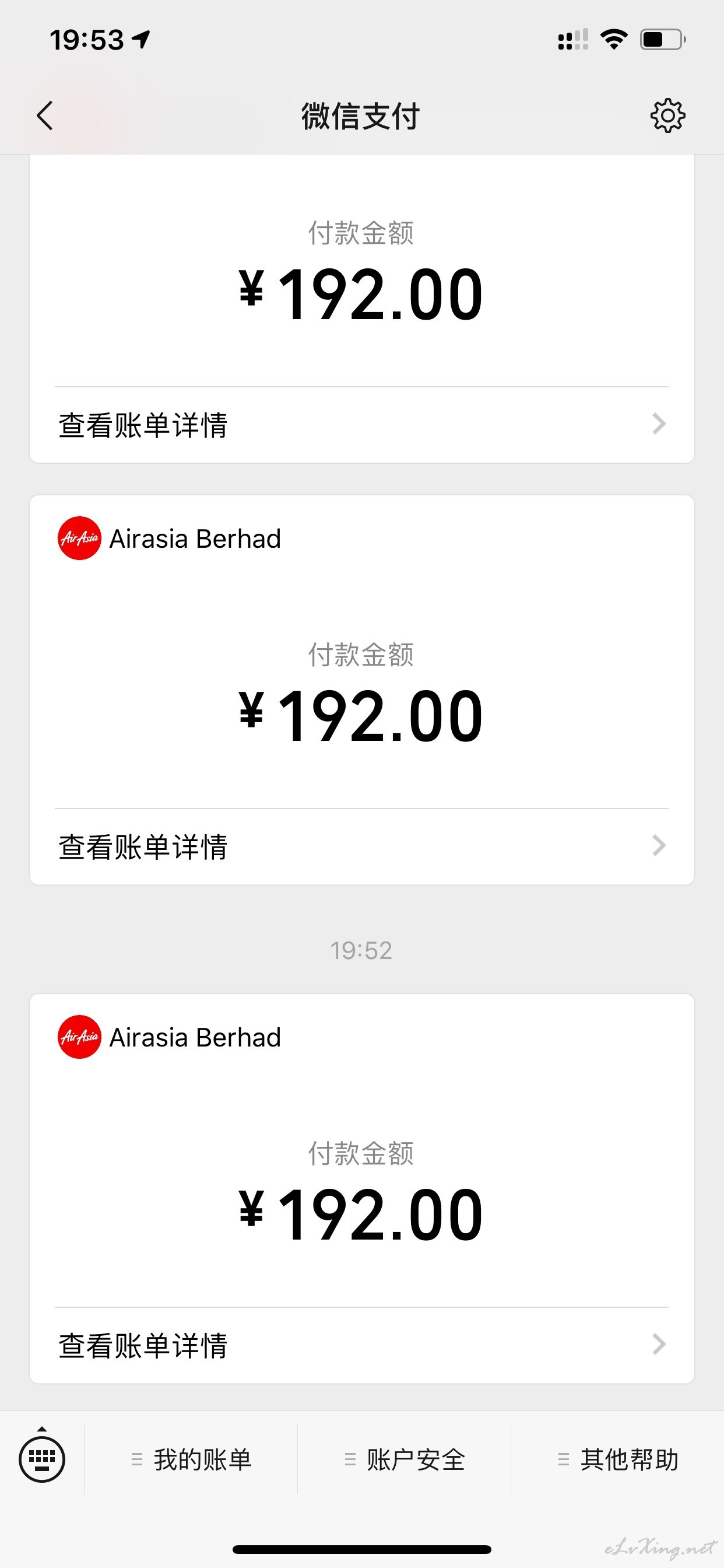
Task: Switch to the keyboard input icon
Action: tap(41, 1458)
